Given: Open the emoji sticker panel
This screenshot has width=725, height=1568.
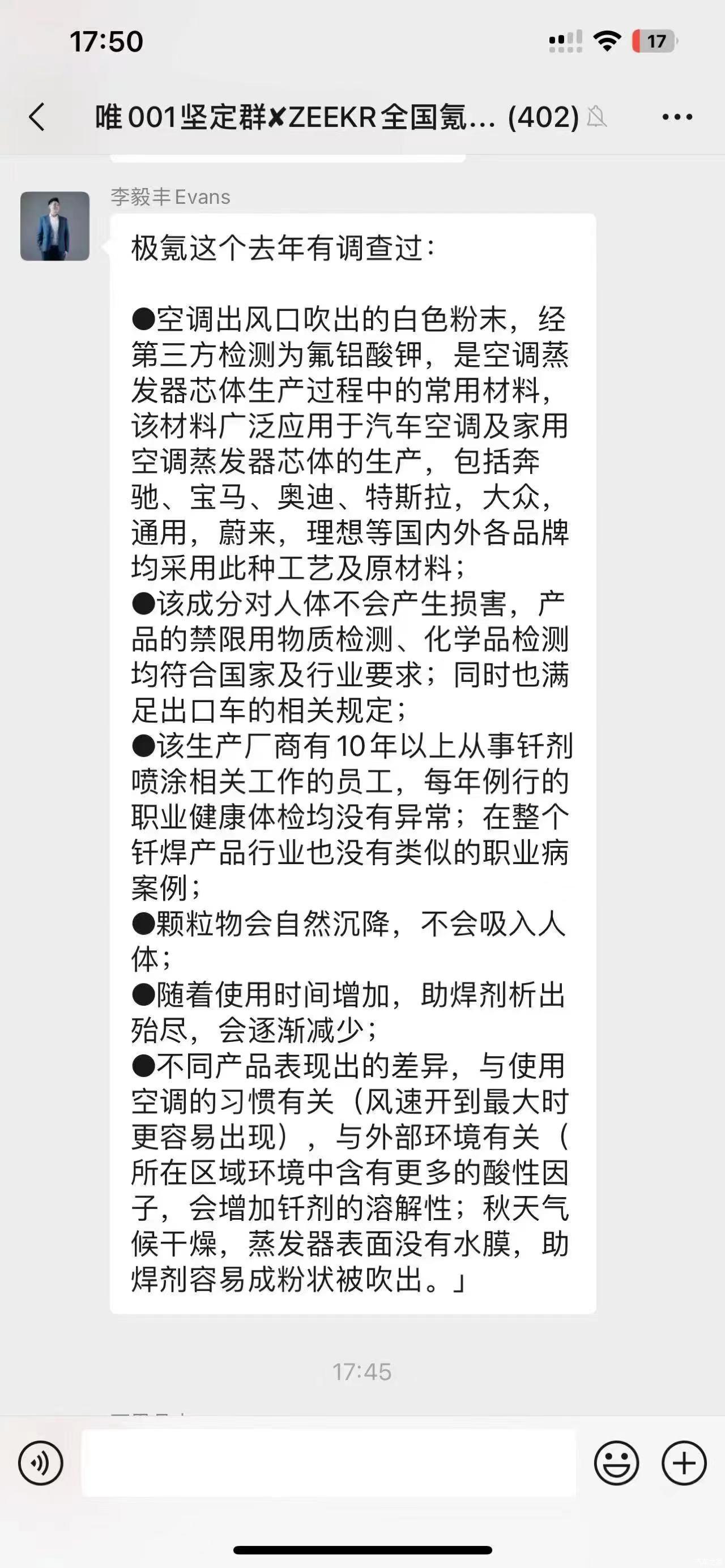Looking at the screenshot, I should point(617,1463).
